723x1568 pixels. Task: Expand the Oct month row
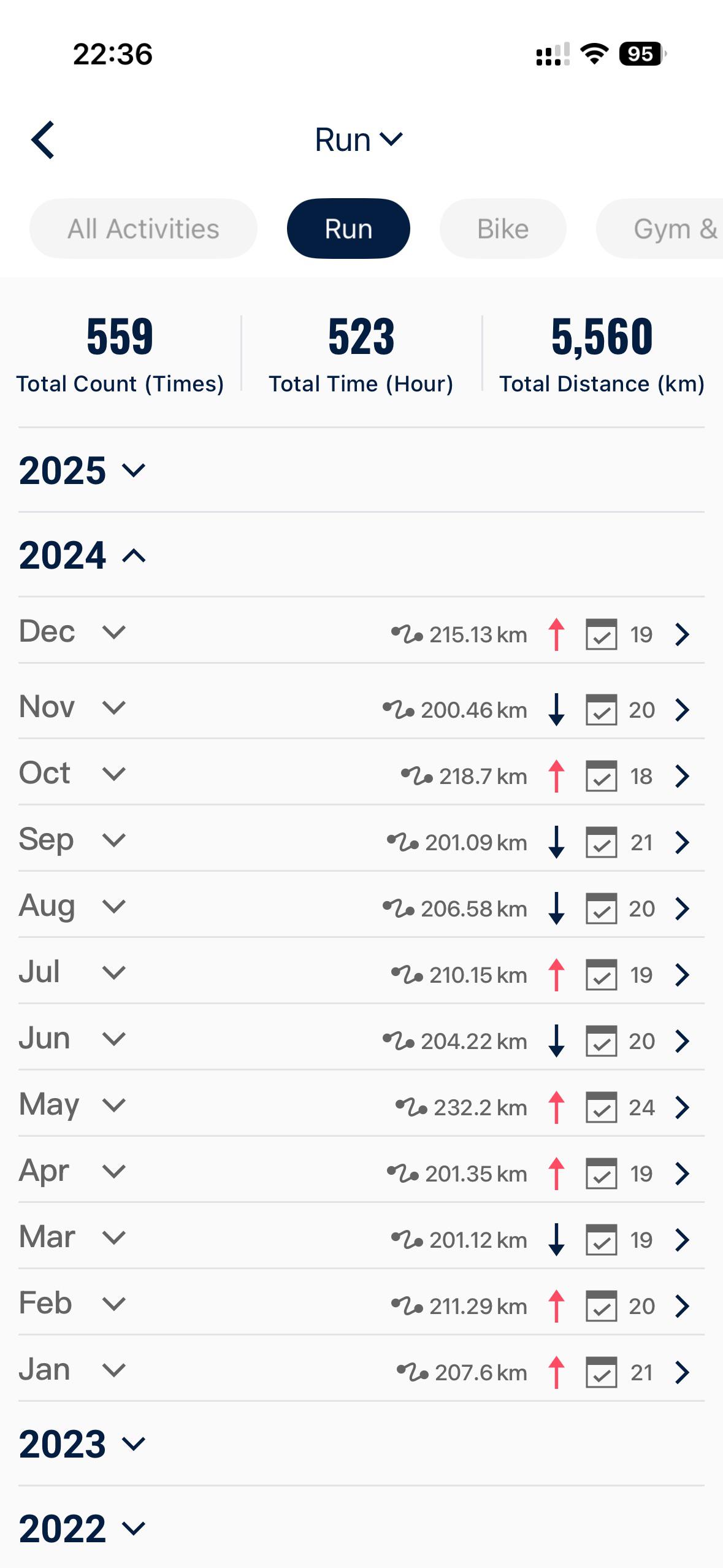tap(114, 774)
